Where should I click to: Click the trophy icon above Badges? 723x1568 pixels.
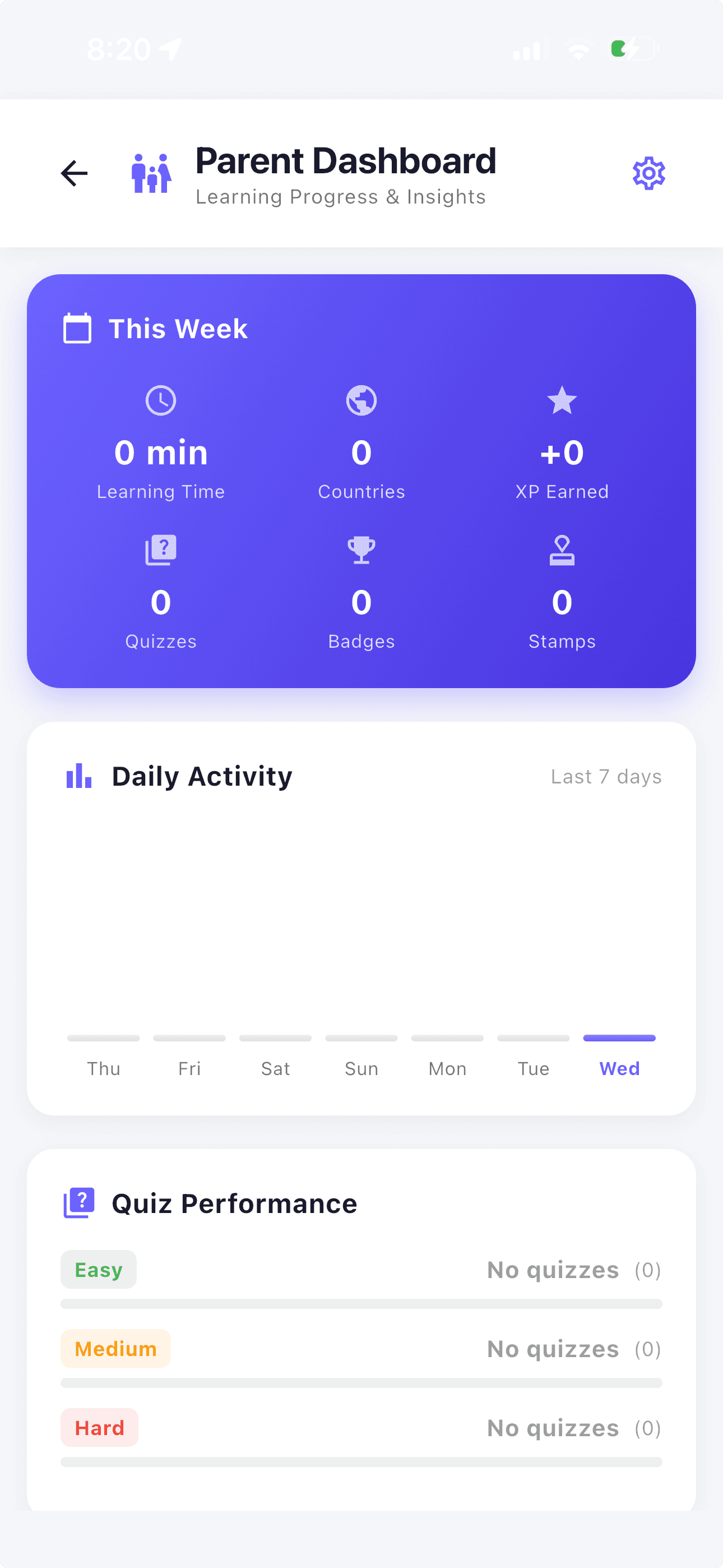(361, 549)
